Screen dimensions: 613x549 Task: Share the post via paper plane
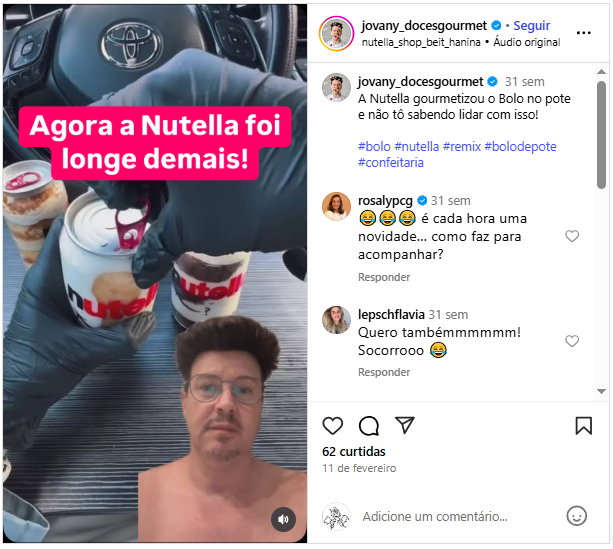point(405,426)
